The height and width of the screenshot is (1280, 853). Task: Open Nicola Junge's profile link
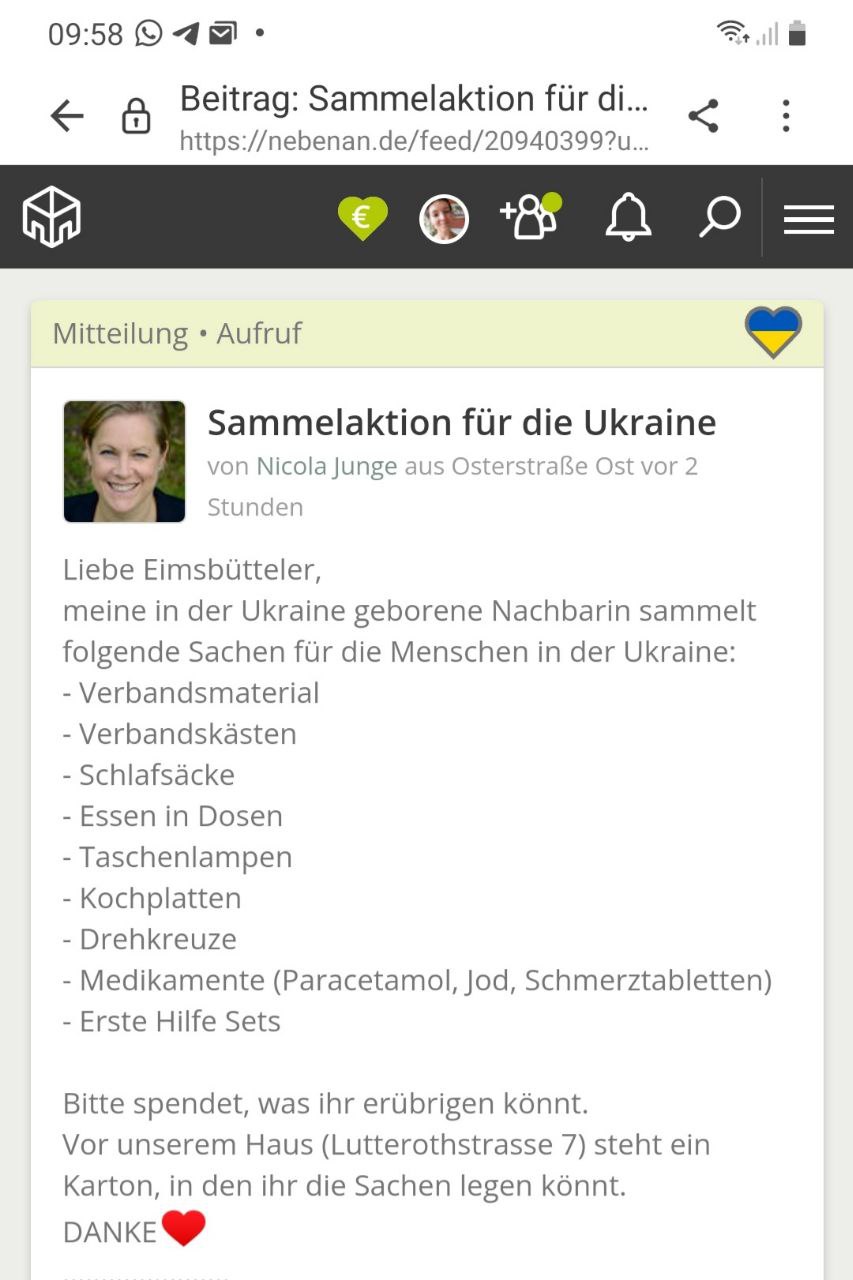[326, 466]
